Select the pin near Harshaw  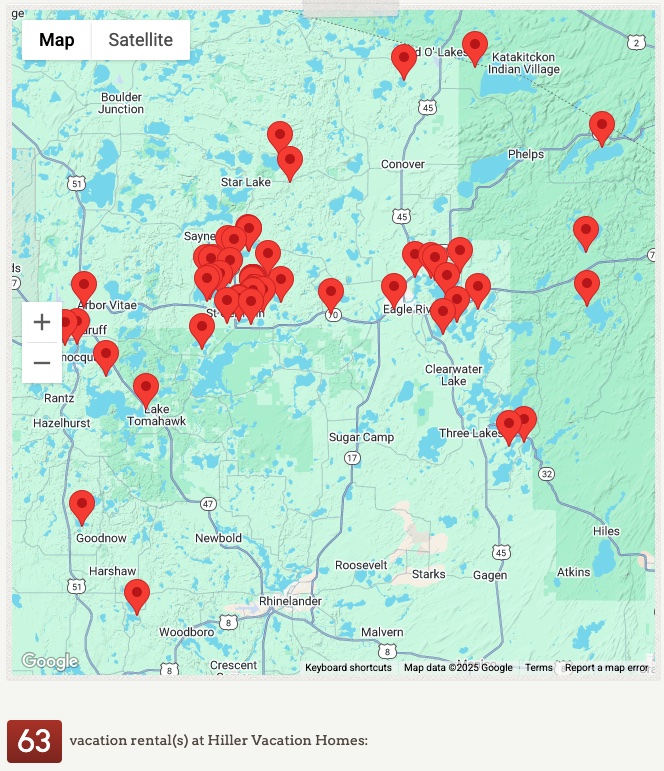point(137,594)
